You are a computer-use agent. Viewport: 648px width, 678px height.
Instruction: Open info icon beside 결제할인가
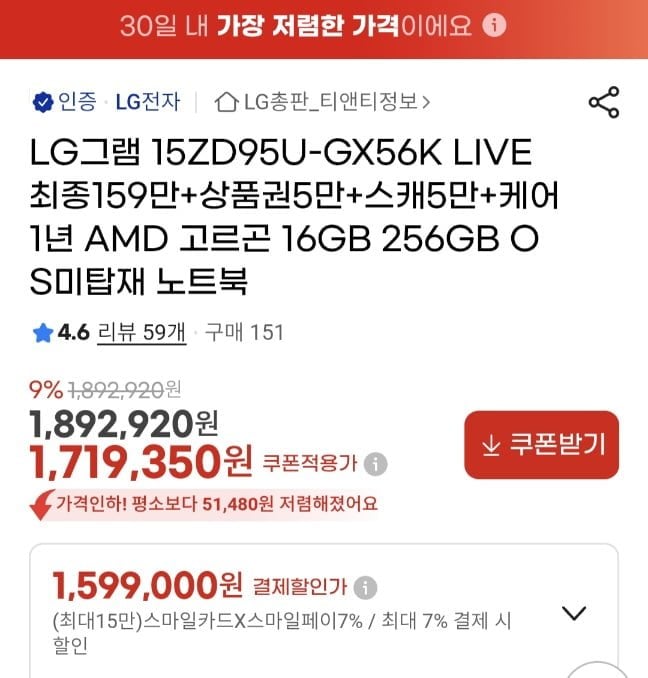367,587
